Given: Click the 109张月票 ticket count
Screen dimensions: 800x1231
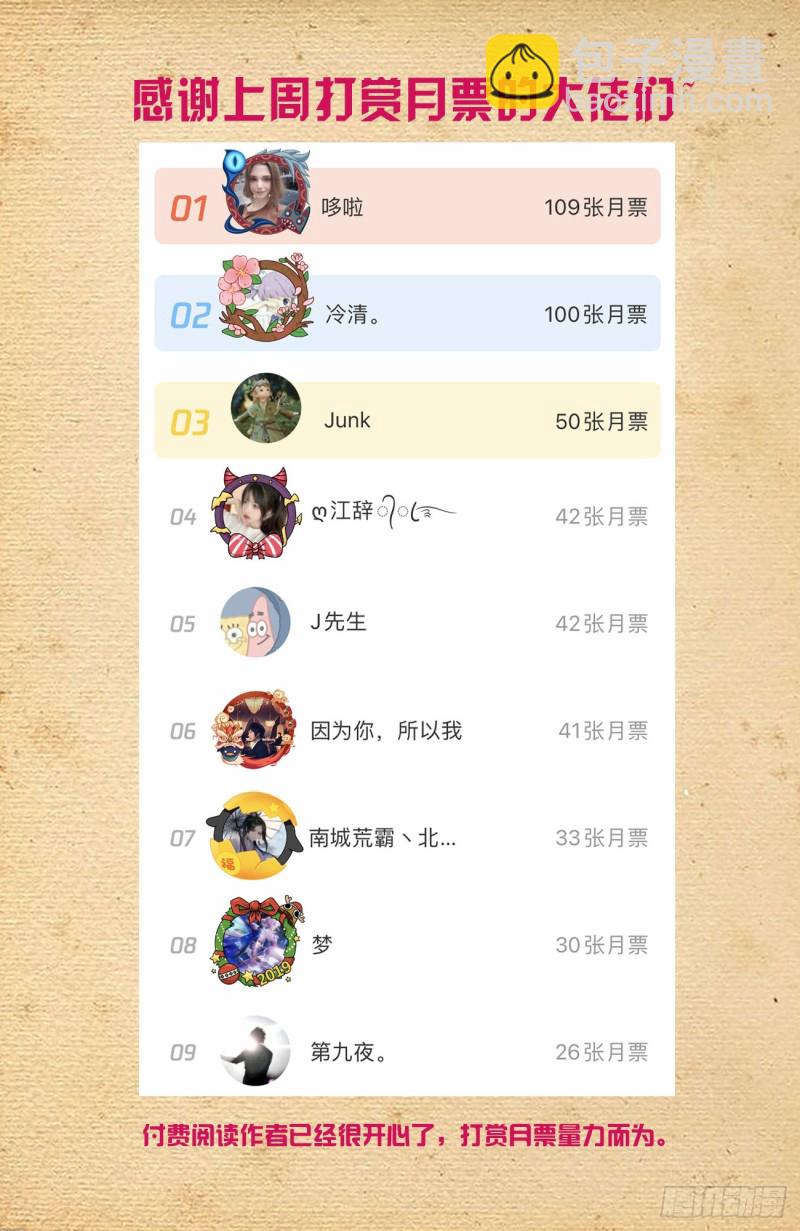Looking at the screenshot, I should [596, 207].
